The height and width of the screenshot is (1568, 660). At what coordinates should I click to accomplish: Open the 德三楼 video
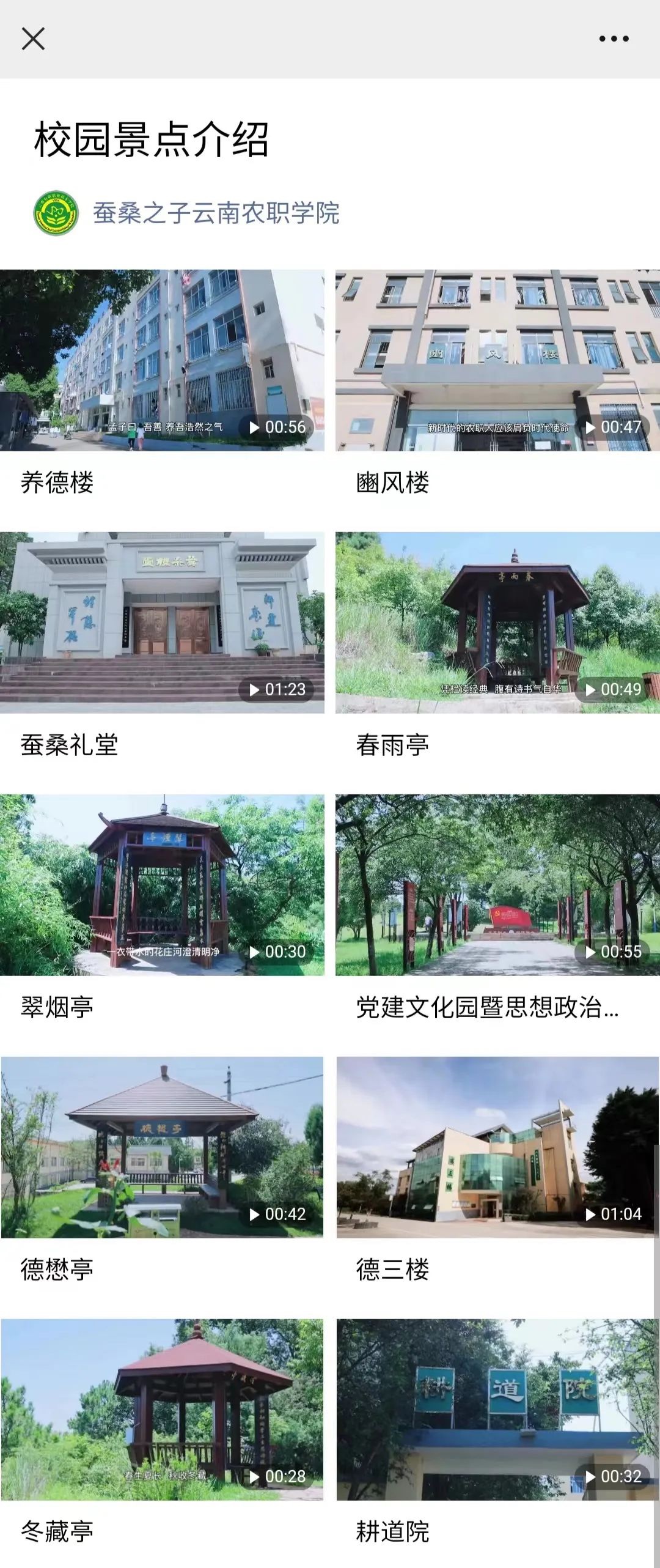[x=497, y=1147]
